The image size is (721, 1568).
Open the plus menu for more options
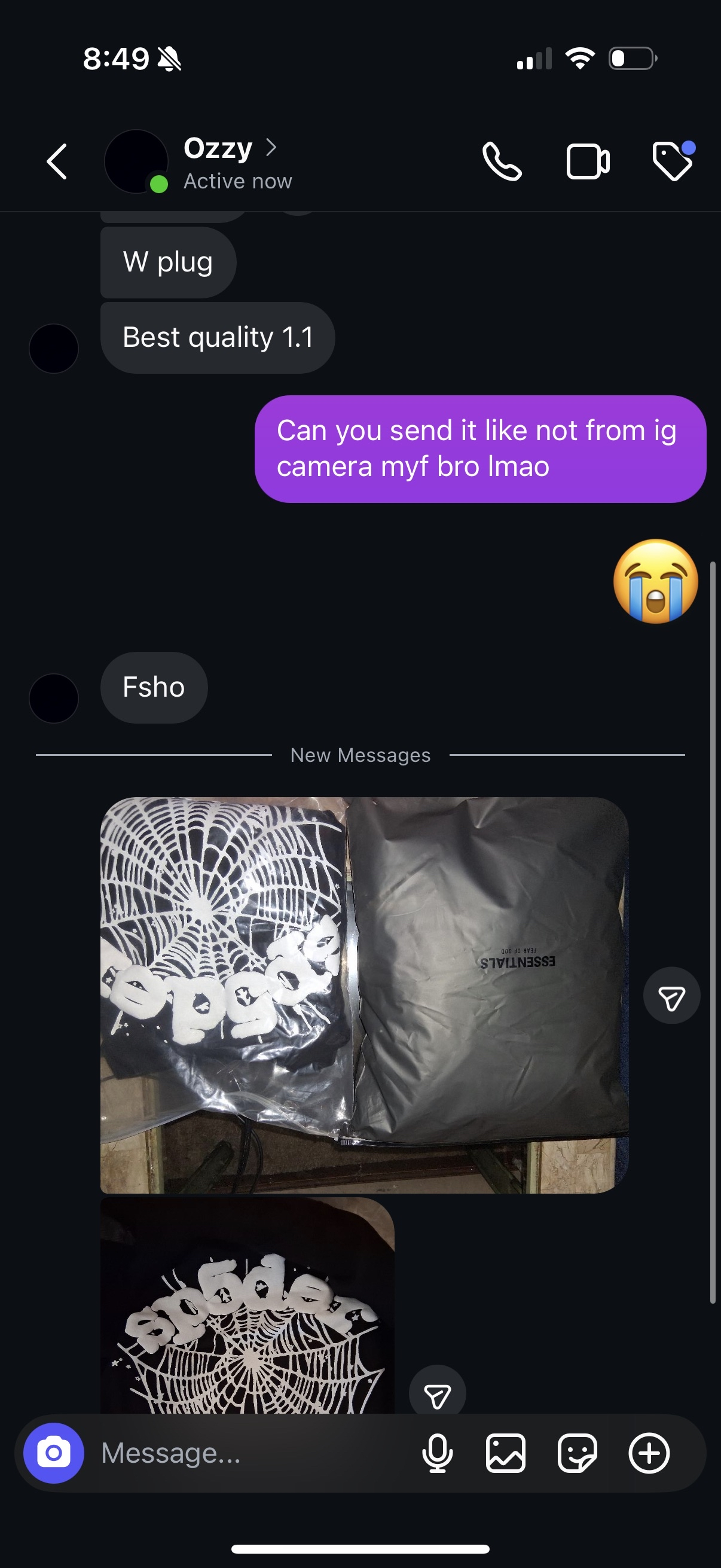click(x=649, y=1453)
